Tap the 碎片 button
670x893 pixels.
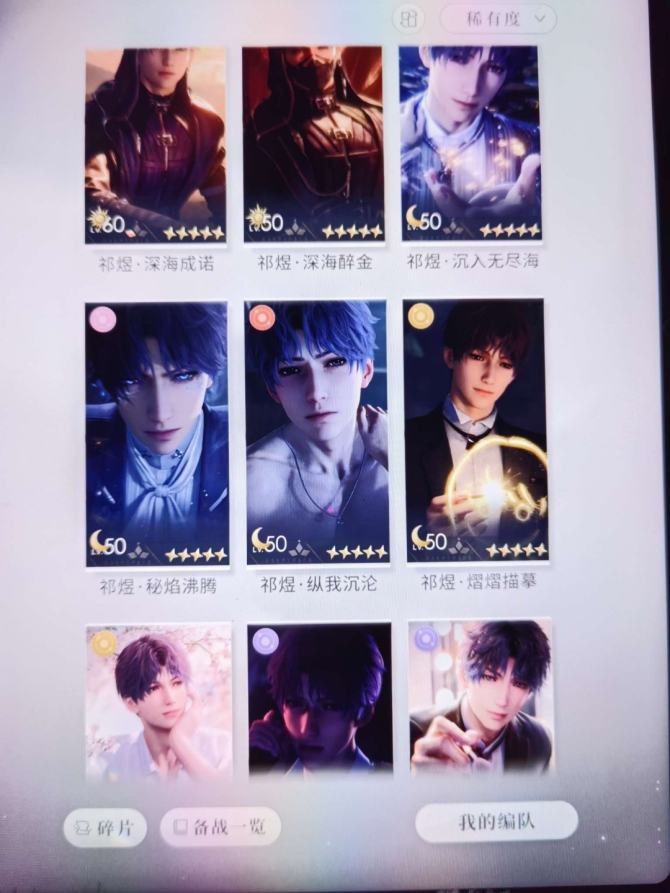click(x=105, y=827)
